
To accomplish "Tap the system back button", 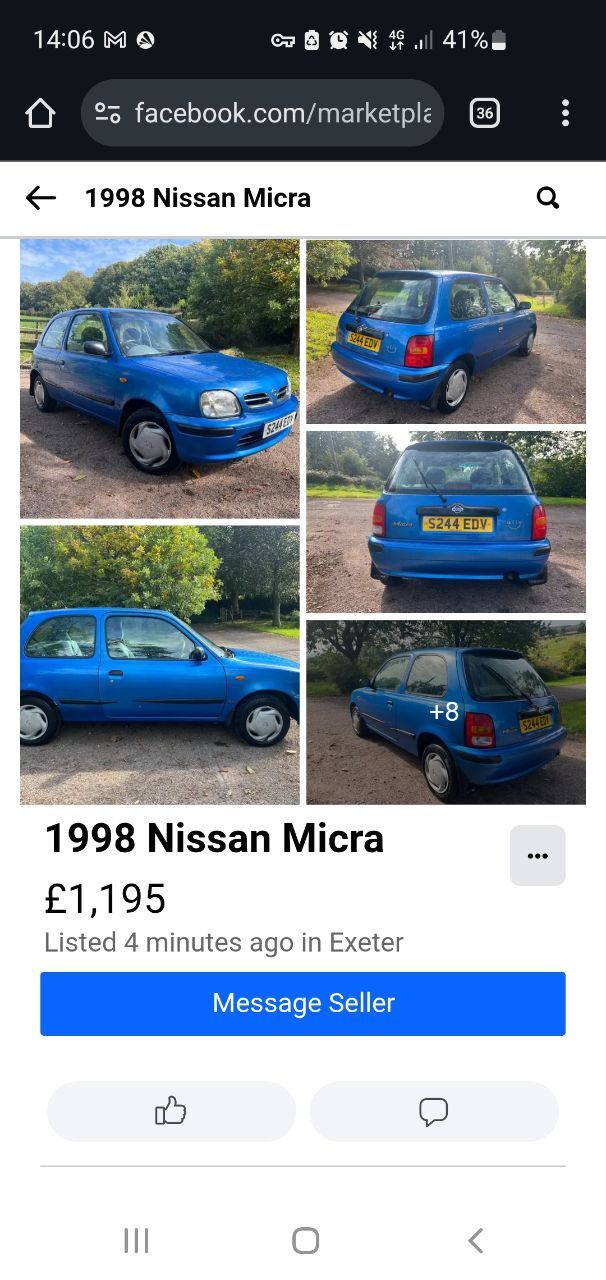I will point(475,1241).
